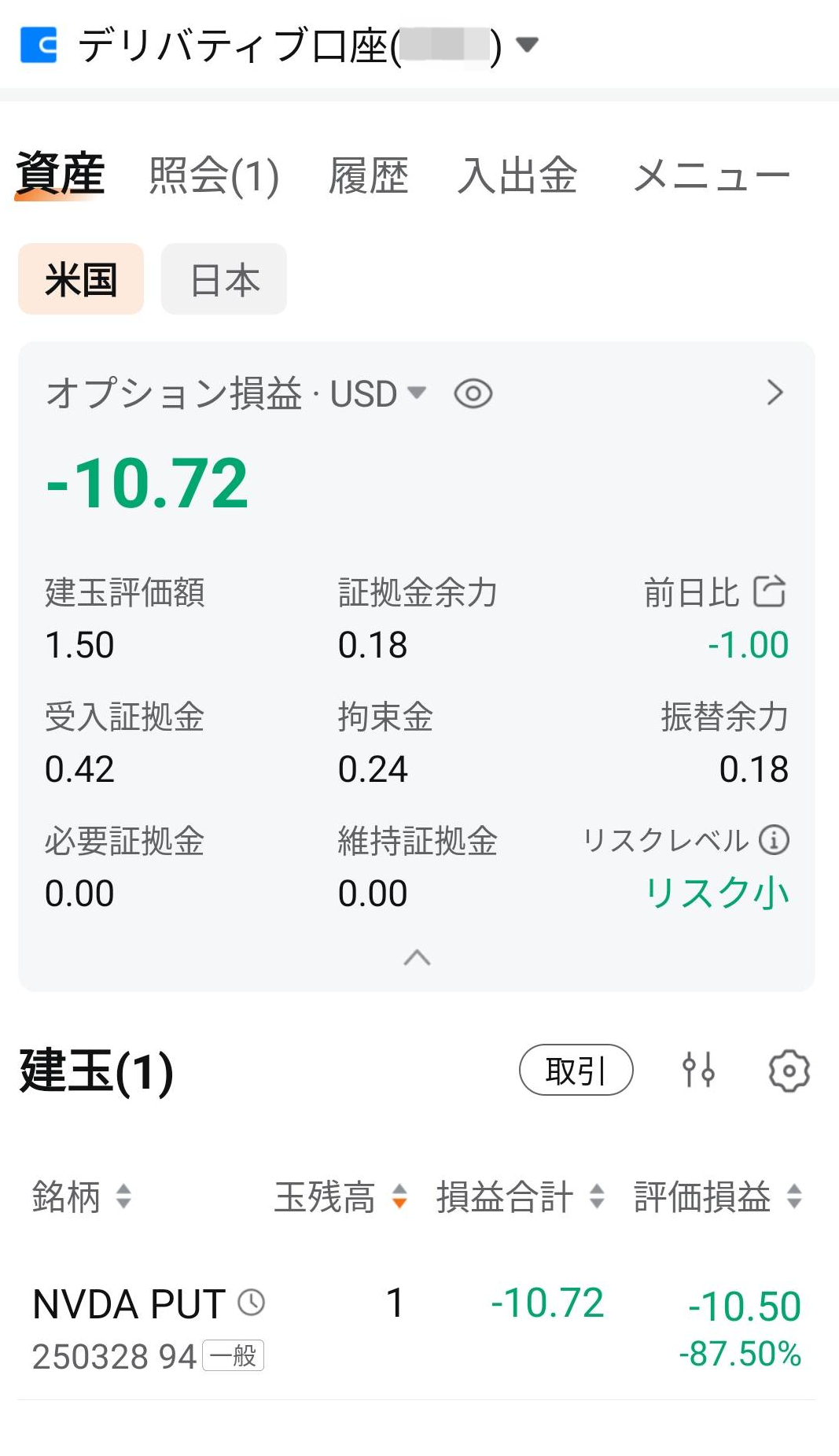839x1456 pixels.
Task: Hide asset values with the eye icon
Action: [x=473, y=393]
